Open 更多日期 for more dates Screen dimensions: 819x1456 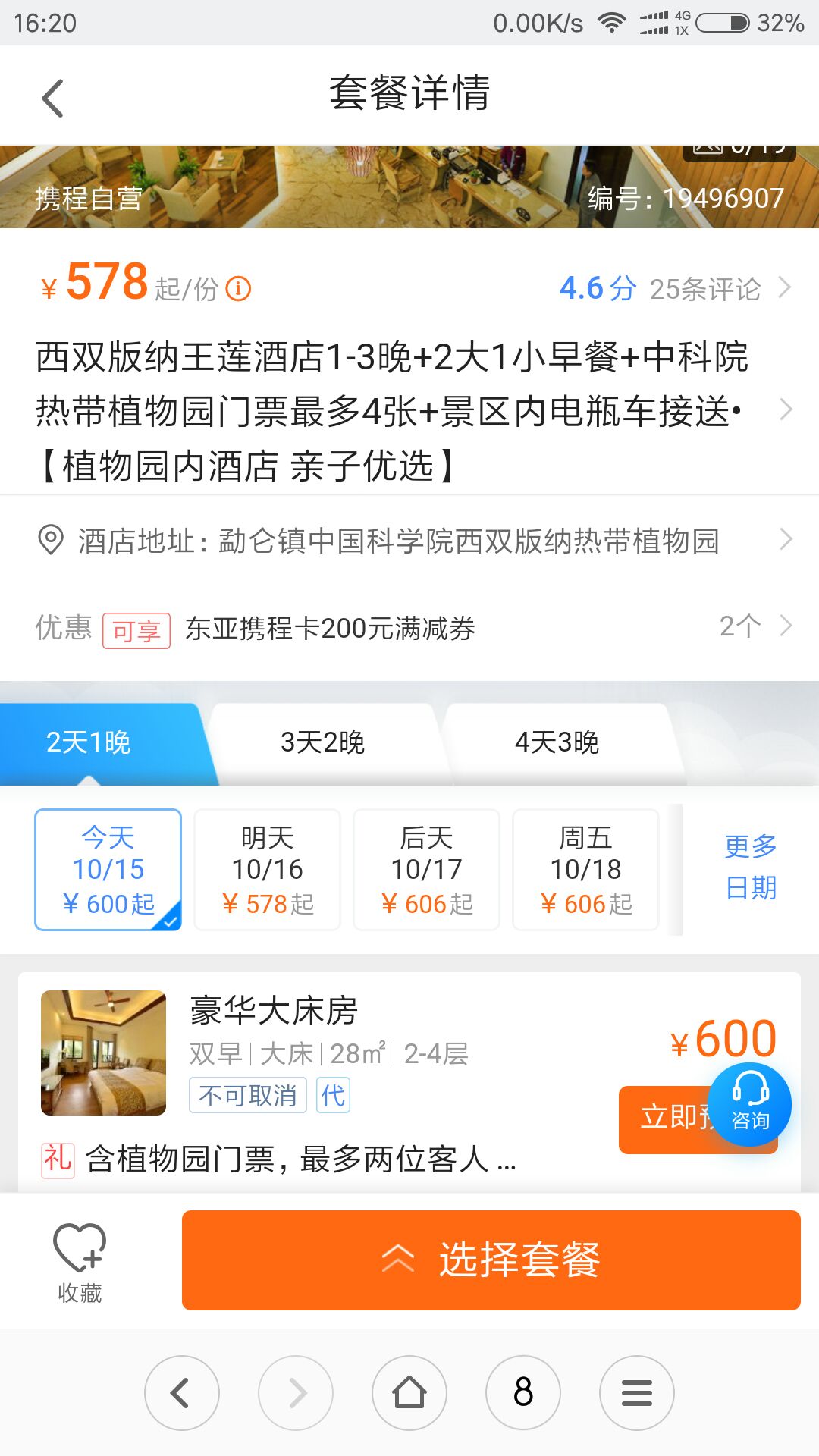pyautogui.click(x=750, y=867)
